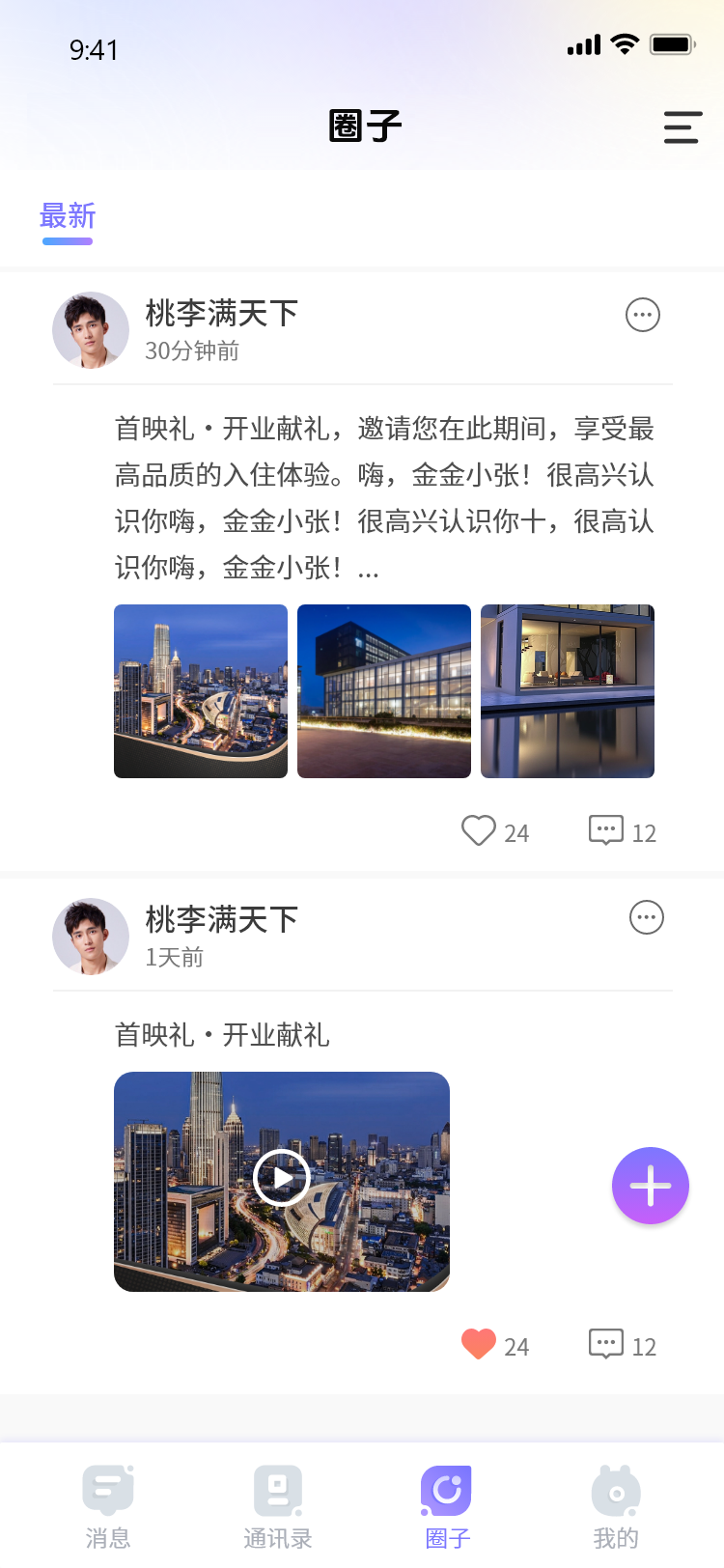Open 桃李满天下's profile from the first post
The width and height of the screenshot is (724, 1568).
[91, 330]
